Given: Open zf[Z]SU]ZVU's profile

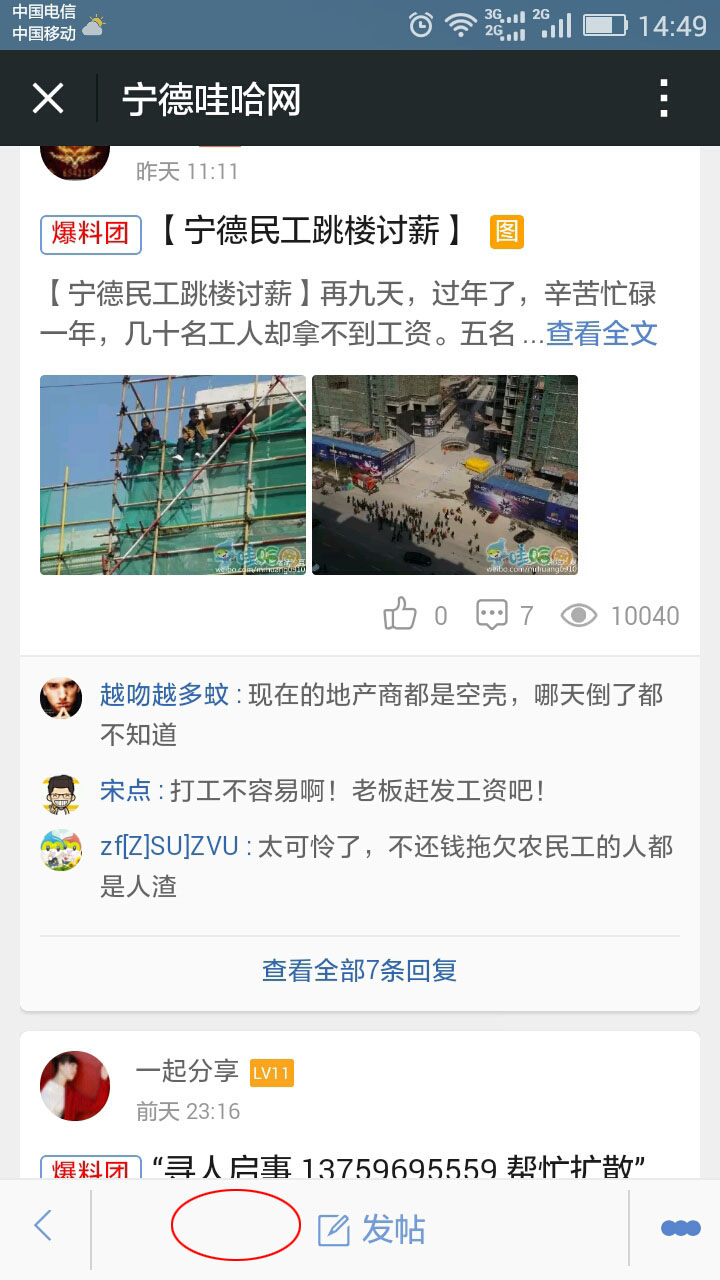Looking at the screenshot, I should 169,847.
